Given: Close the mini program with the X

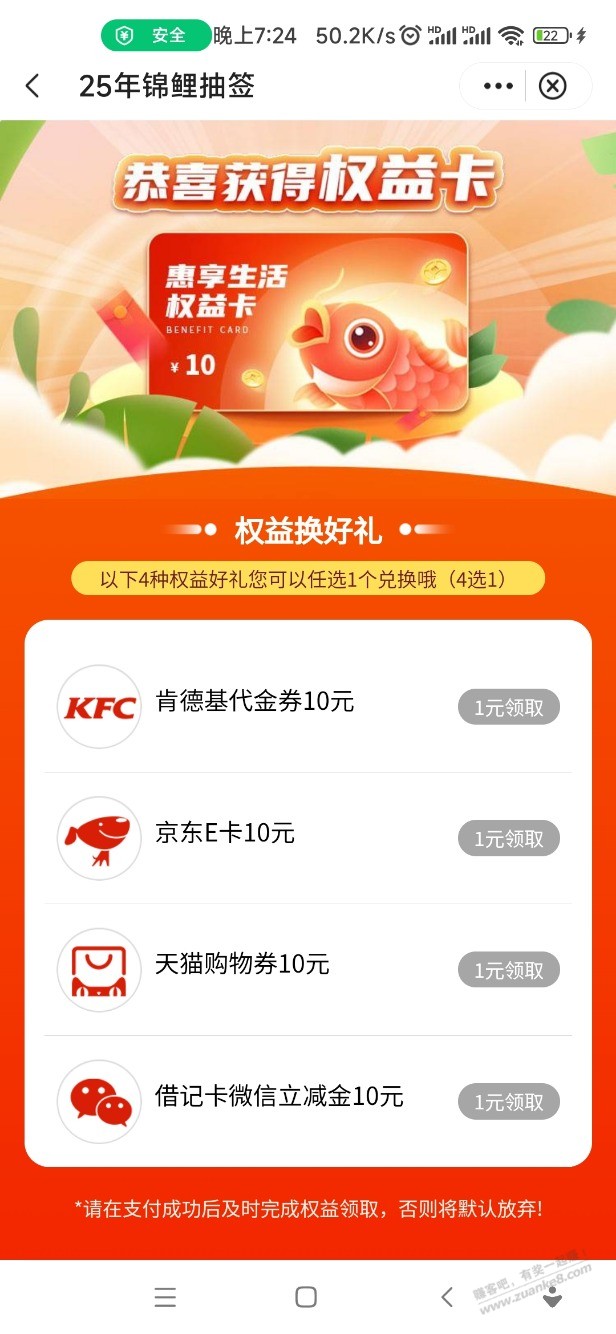Looking at the screenshot, I should click(552, 86).
